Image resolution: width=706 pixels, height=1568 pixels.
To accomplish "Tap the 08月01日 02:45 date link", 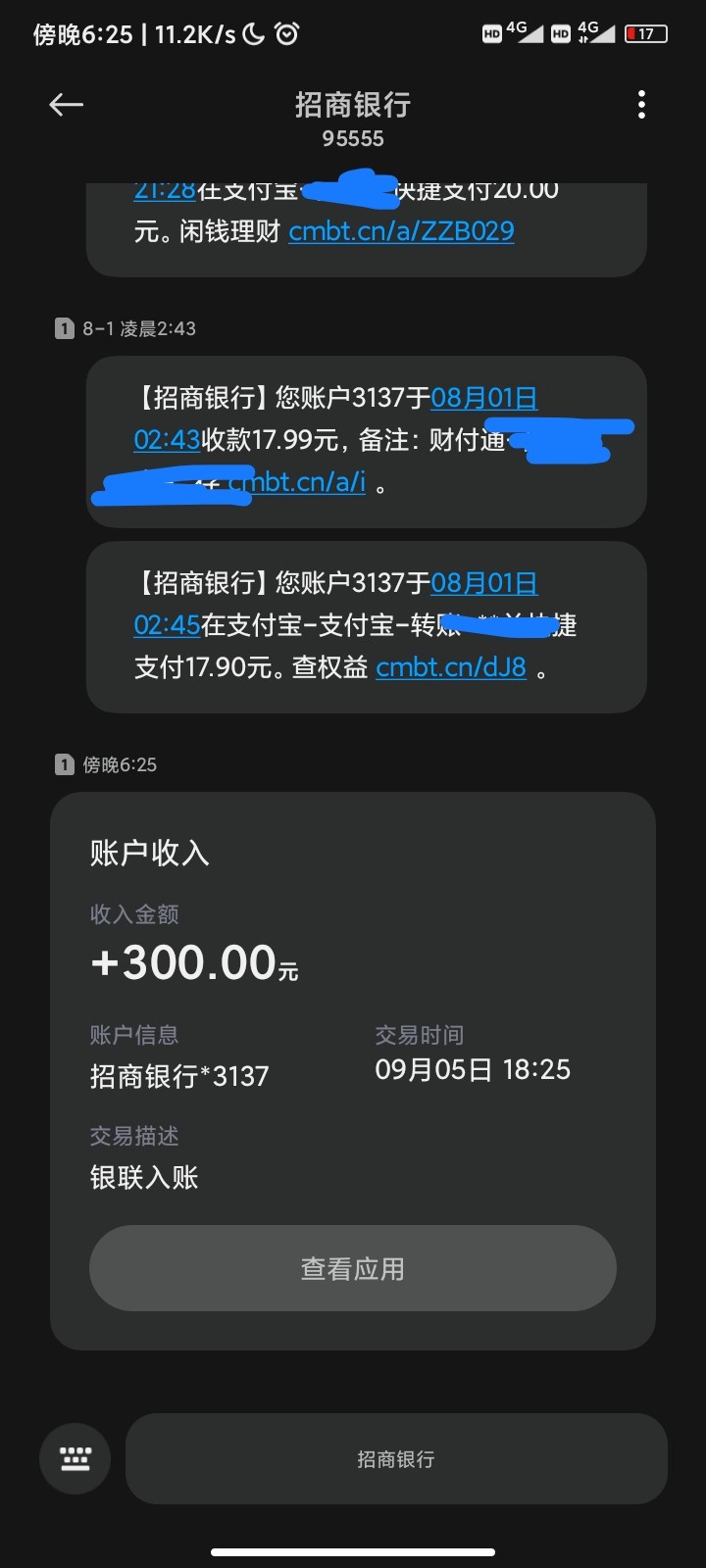I will tap(483, 584).
